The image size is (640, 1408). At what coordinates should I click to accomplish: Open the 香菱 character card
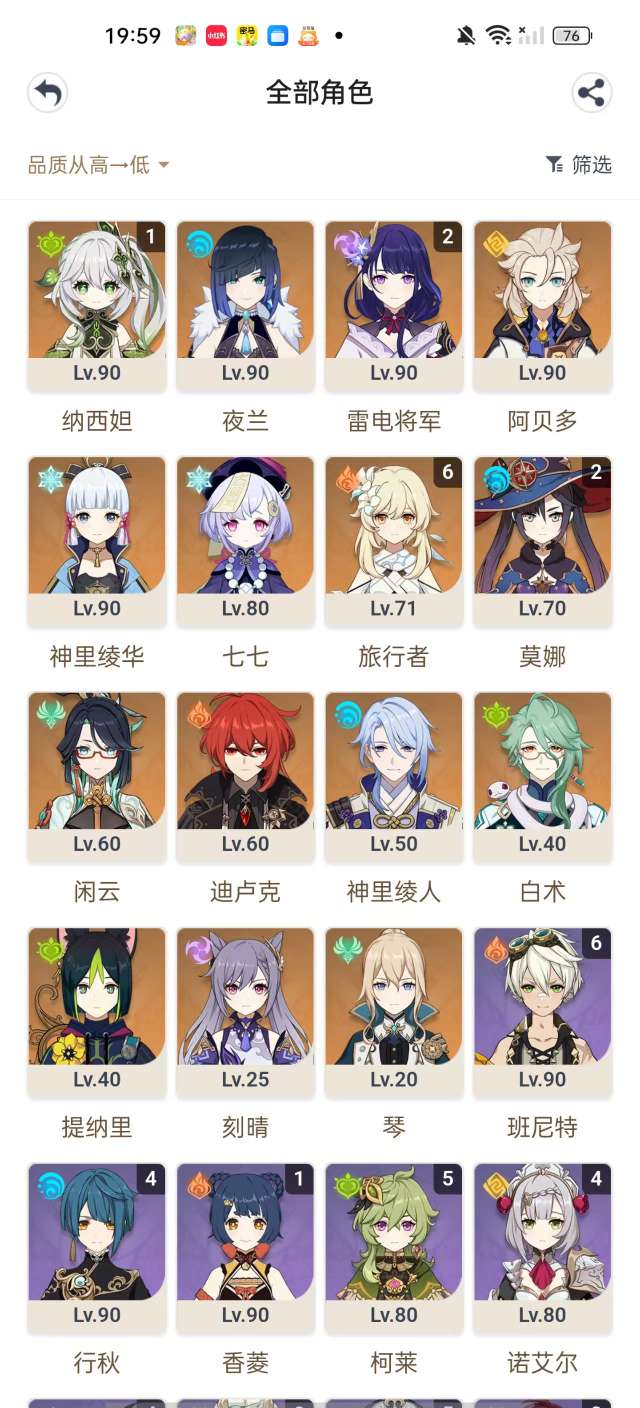pos(245,1249)
